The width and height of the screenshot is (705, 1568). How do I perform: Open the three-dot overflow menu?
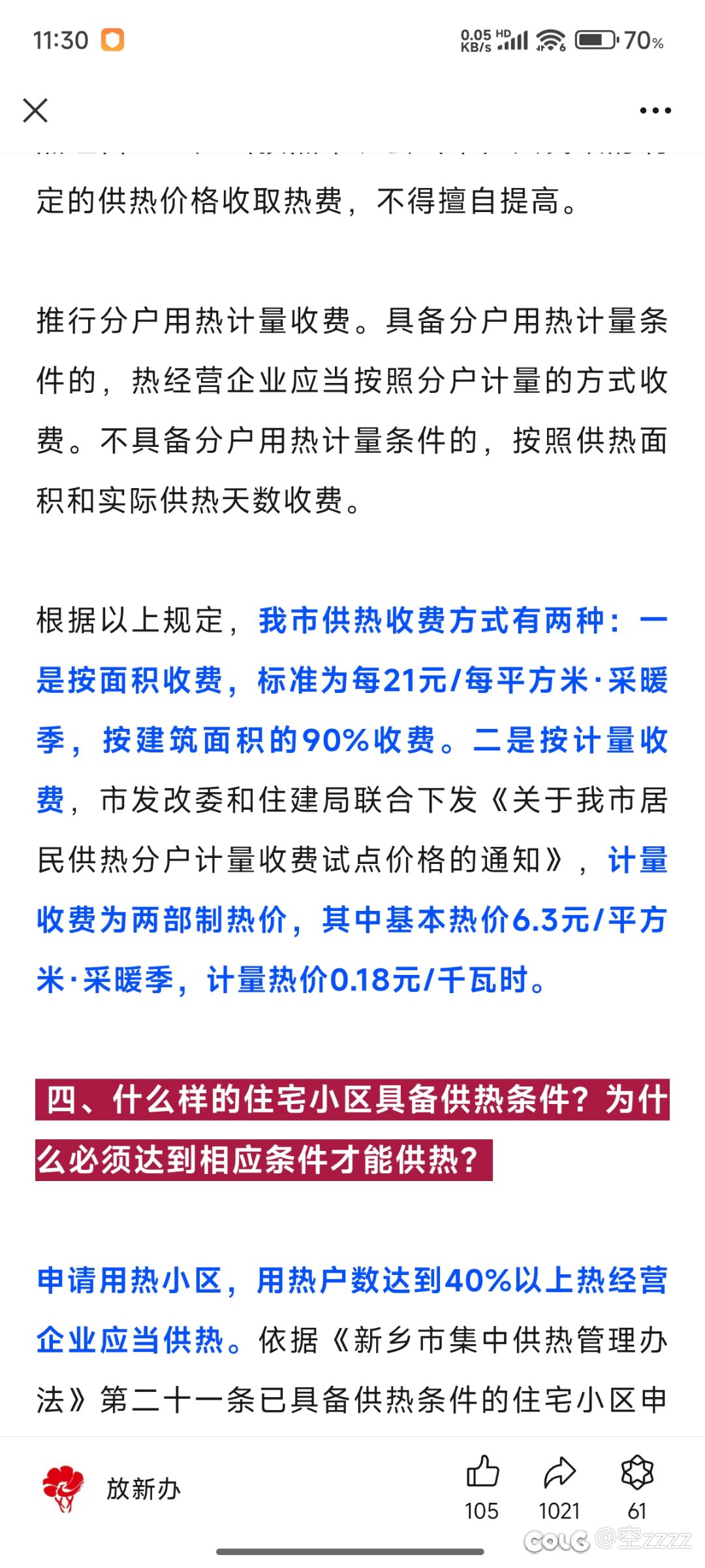(655, 111)
